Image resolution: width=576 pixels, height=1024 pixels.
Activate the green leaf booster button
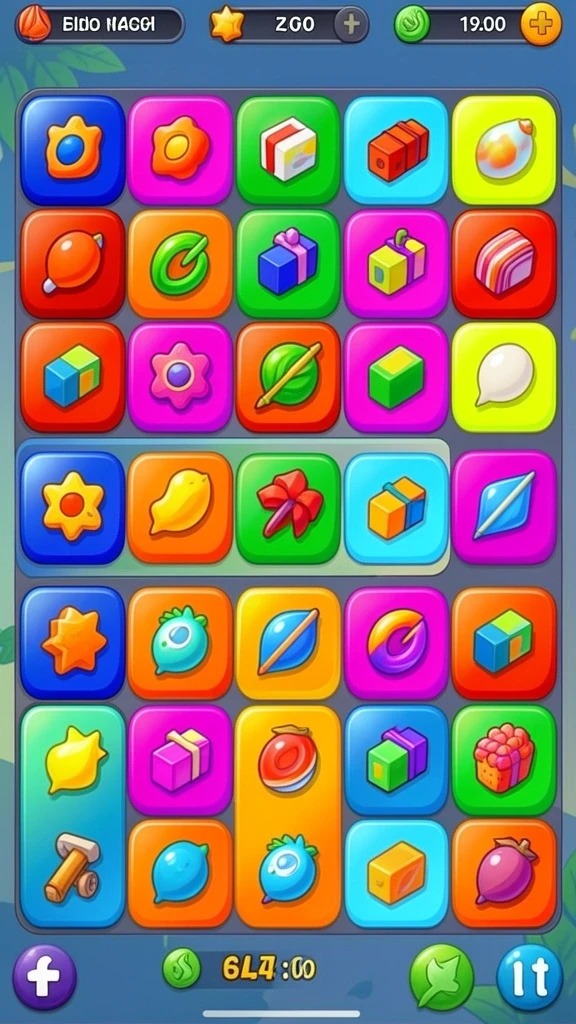441,977
